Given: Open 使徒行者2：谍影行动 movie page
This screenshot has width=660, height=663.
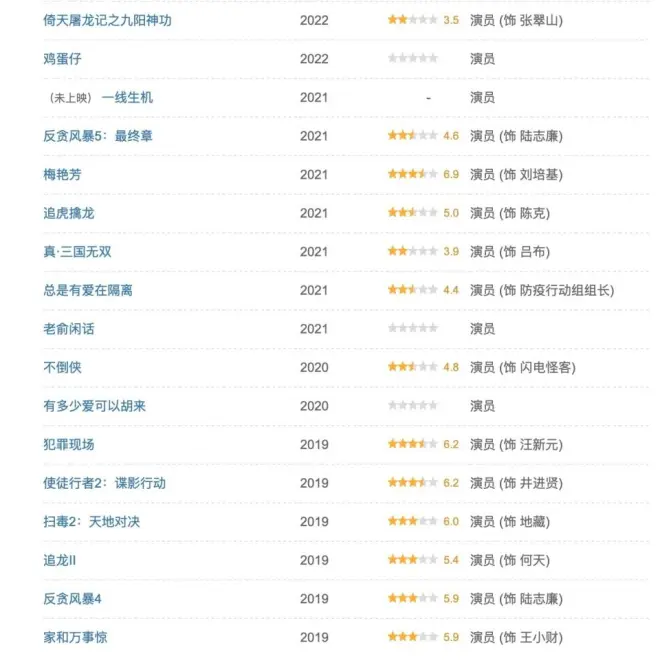Looking at the screenshot, I should 104,482.
